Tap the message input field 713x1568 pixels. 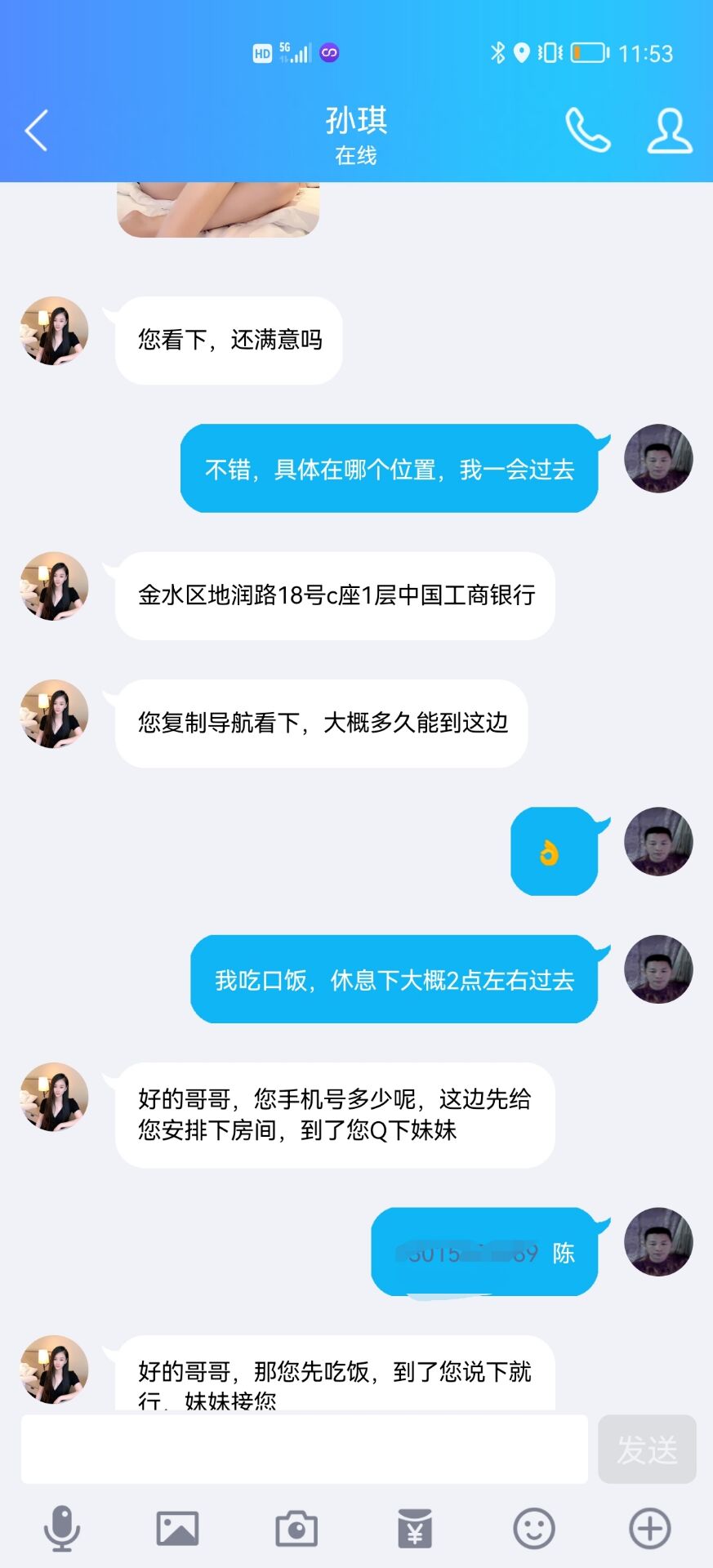click(304, 1450)
